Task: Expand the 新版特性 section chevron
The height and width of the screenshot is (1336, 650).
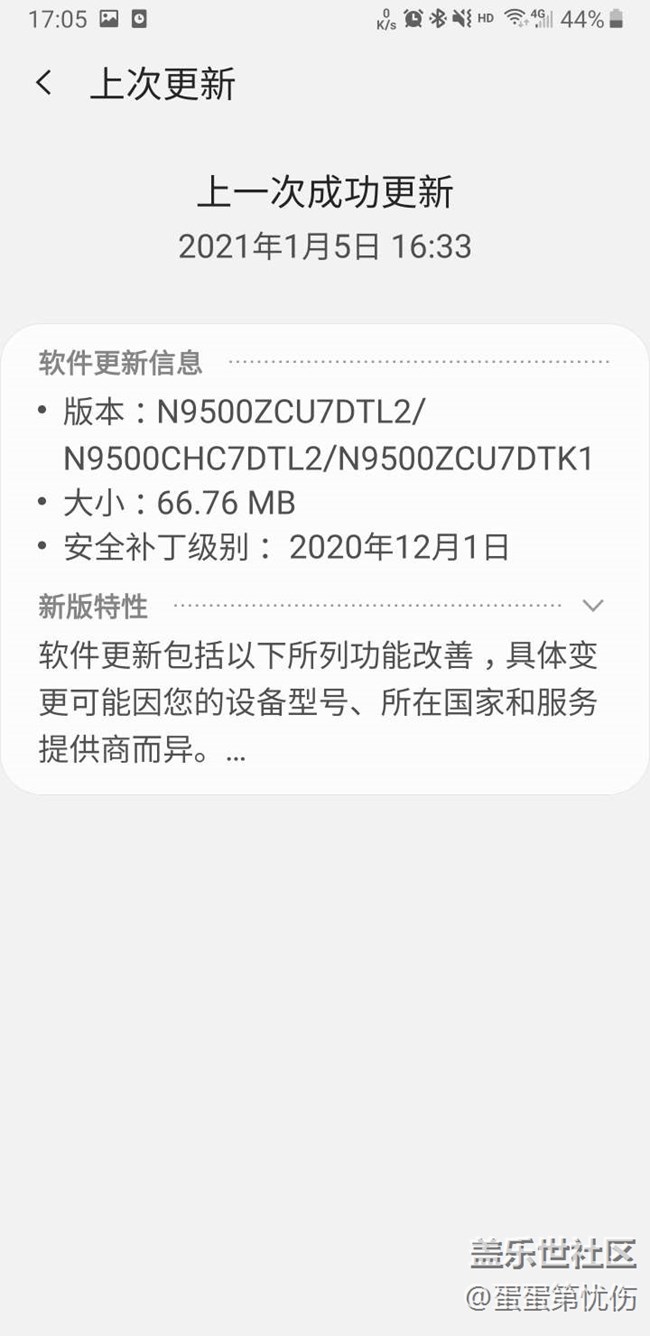Action: (593, 605)
